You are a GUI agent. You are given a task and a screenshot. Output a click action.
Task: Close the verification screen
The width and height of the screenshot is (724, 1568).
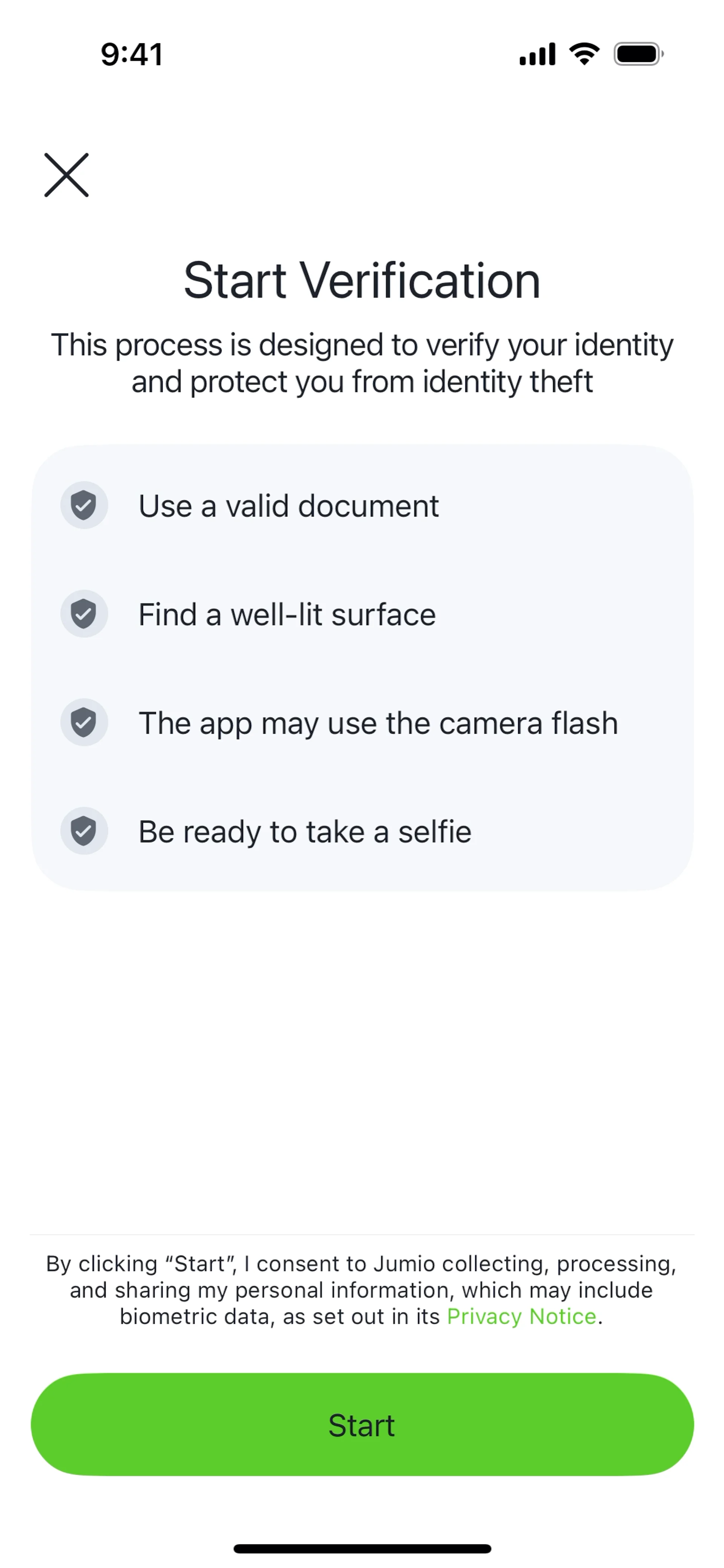(66, 175)
